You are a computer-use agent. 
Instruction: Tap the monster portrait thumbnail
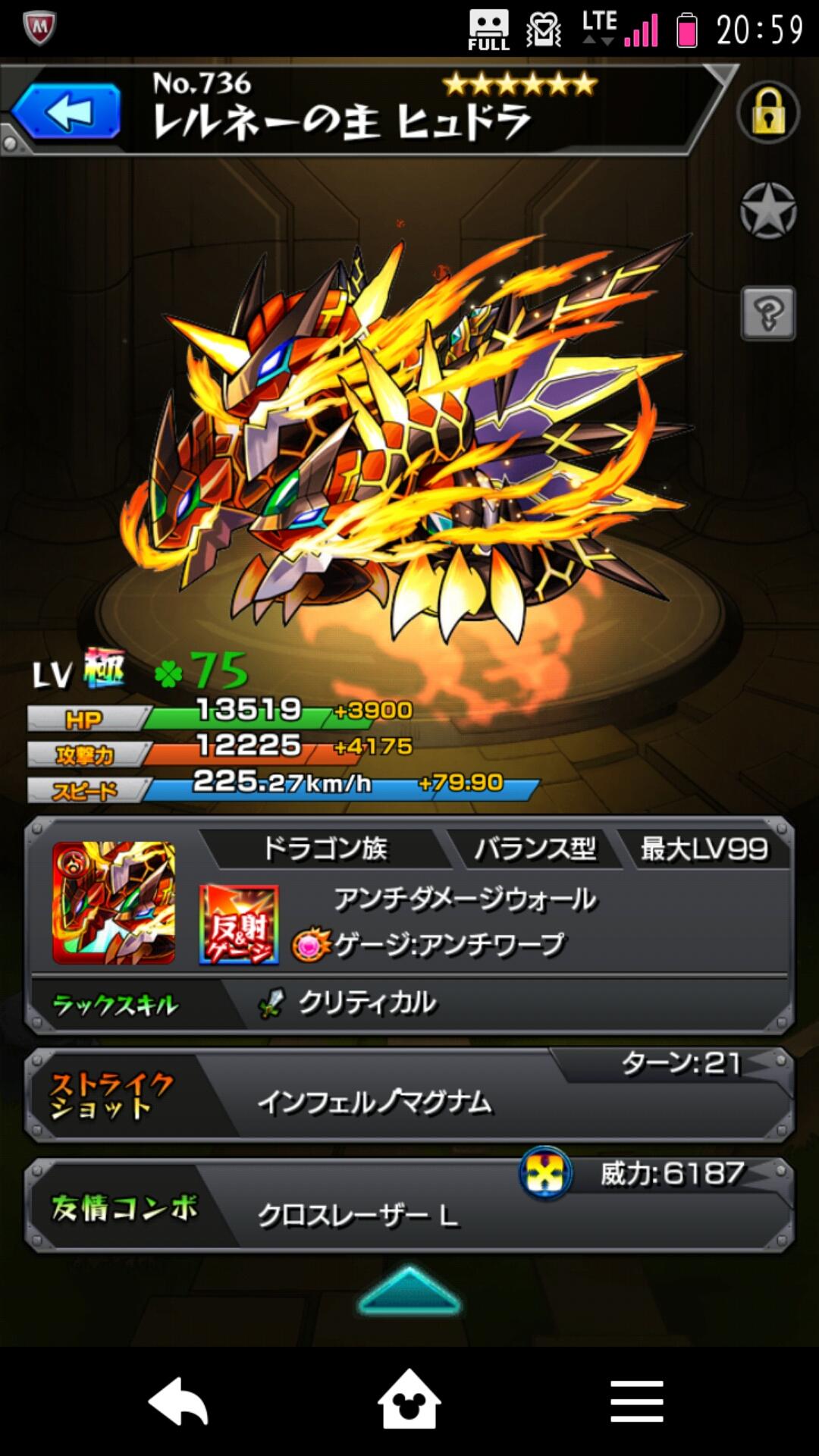(x=114, y=902)
